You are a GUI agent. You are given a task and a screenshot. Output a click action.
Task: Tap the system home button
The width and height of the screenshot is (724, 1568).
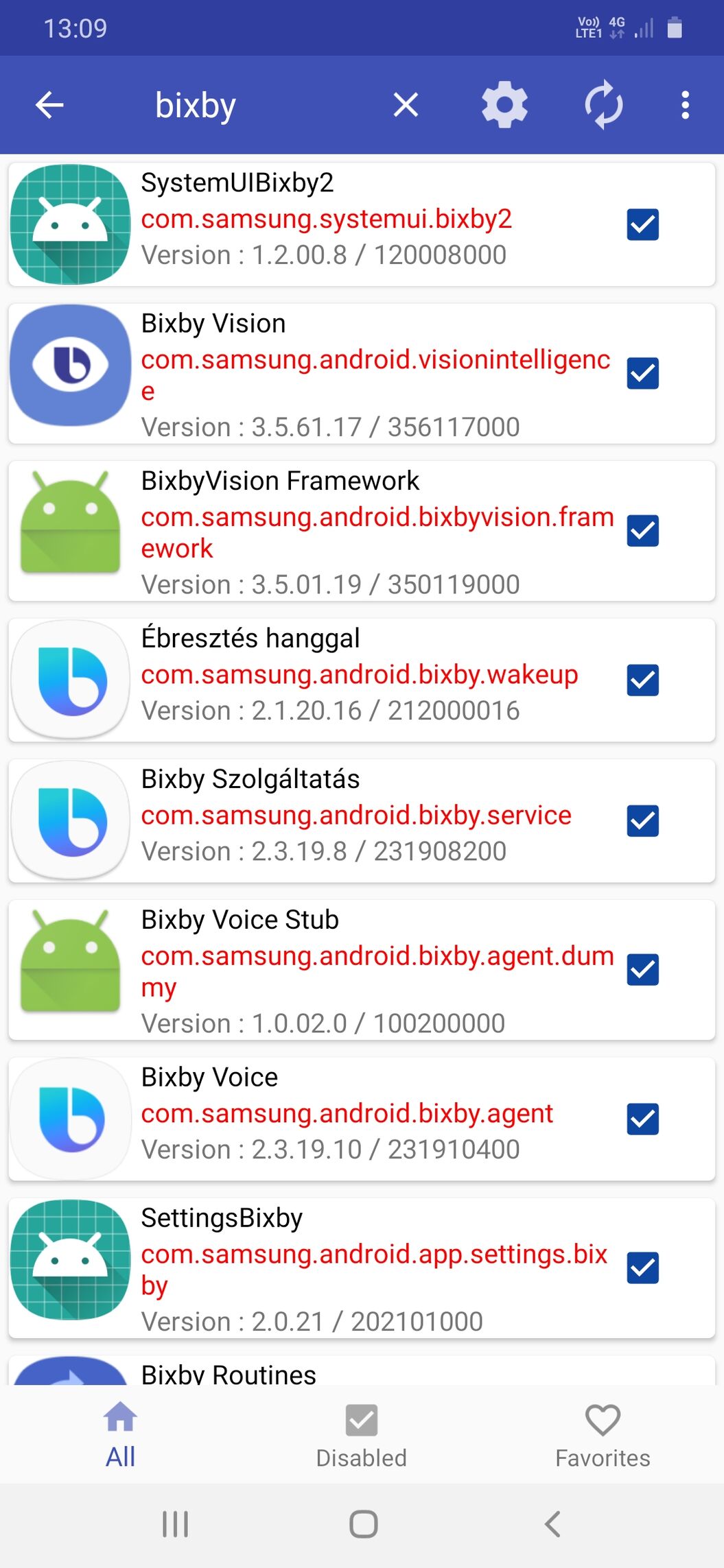pos(363,1524)
